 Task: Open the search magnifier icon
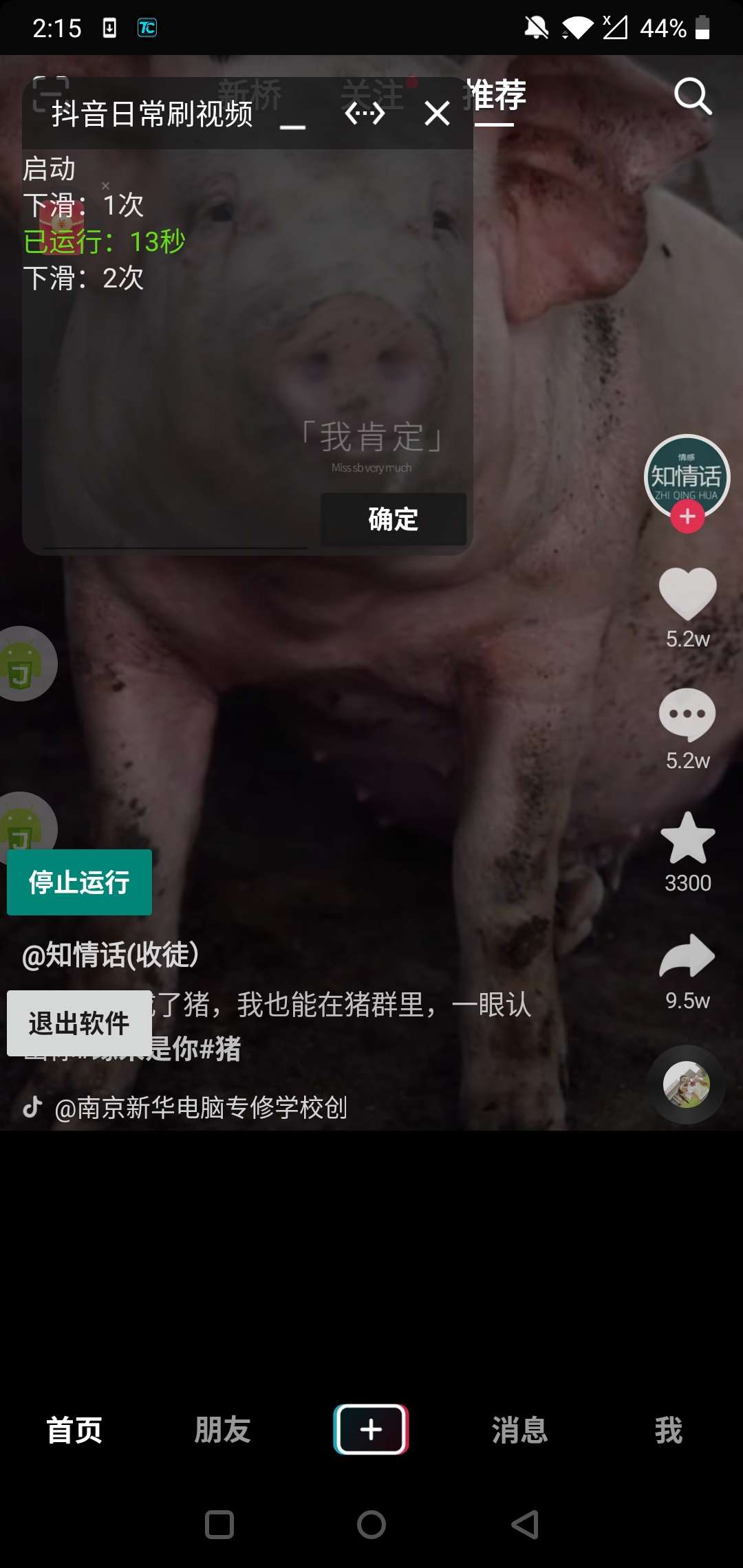point(692,96)
